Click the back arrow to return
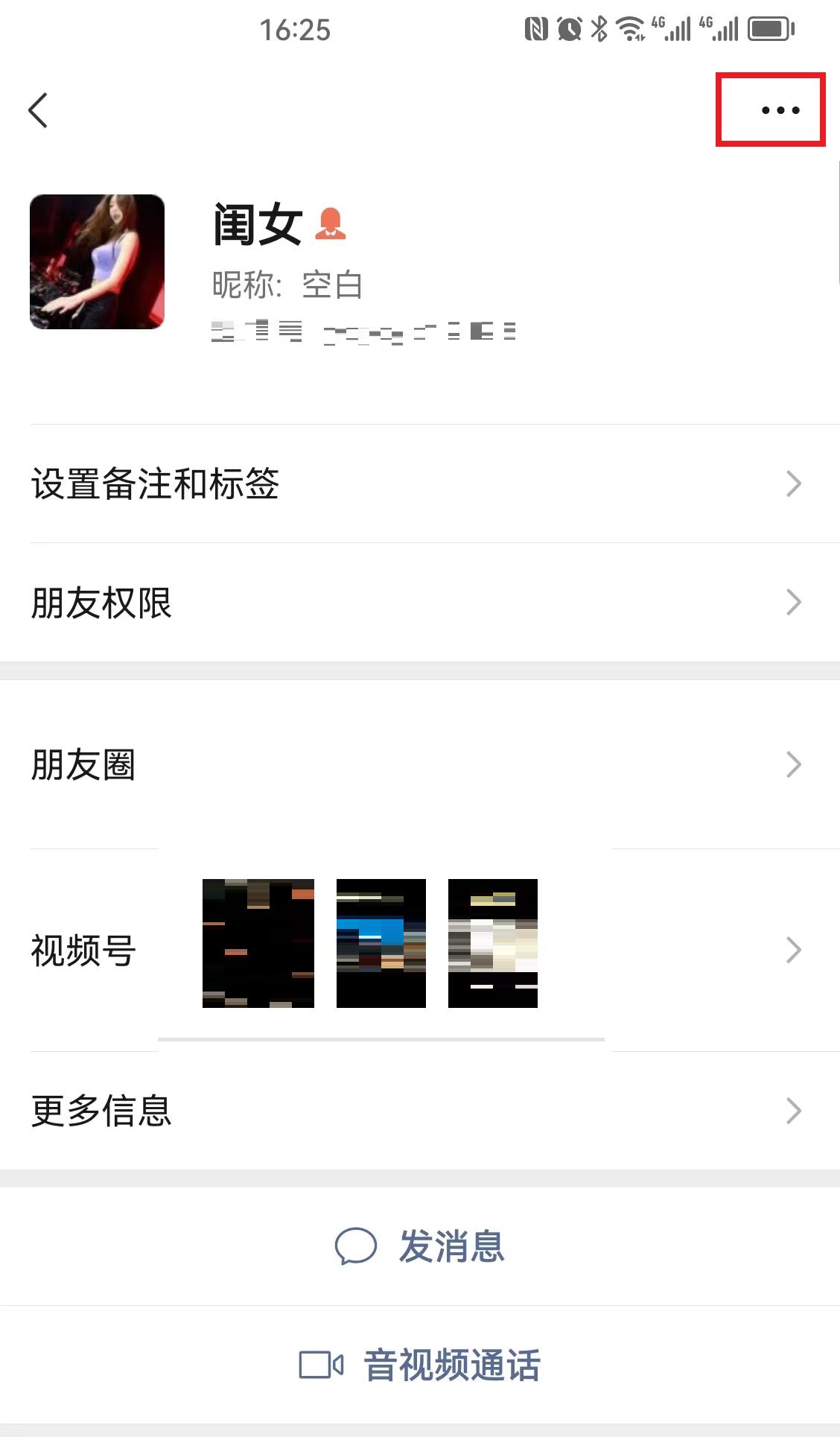The height and width of the screenshot is (1437, 840). 39,110
